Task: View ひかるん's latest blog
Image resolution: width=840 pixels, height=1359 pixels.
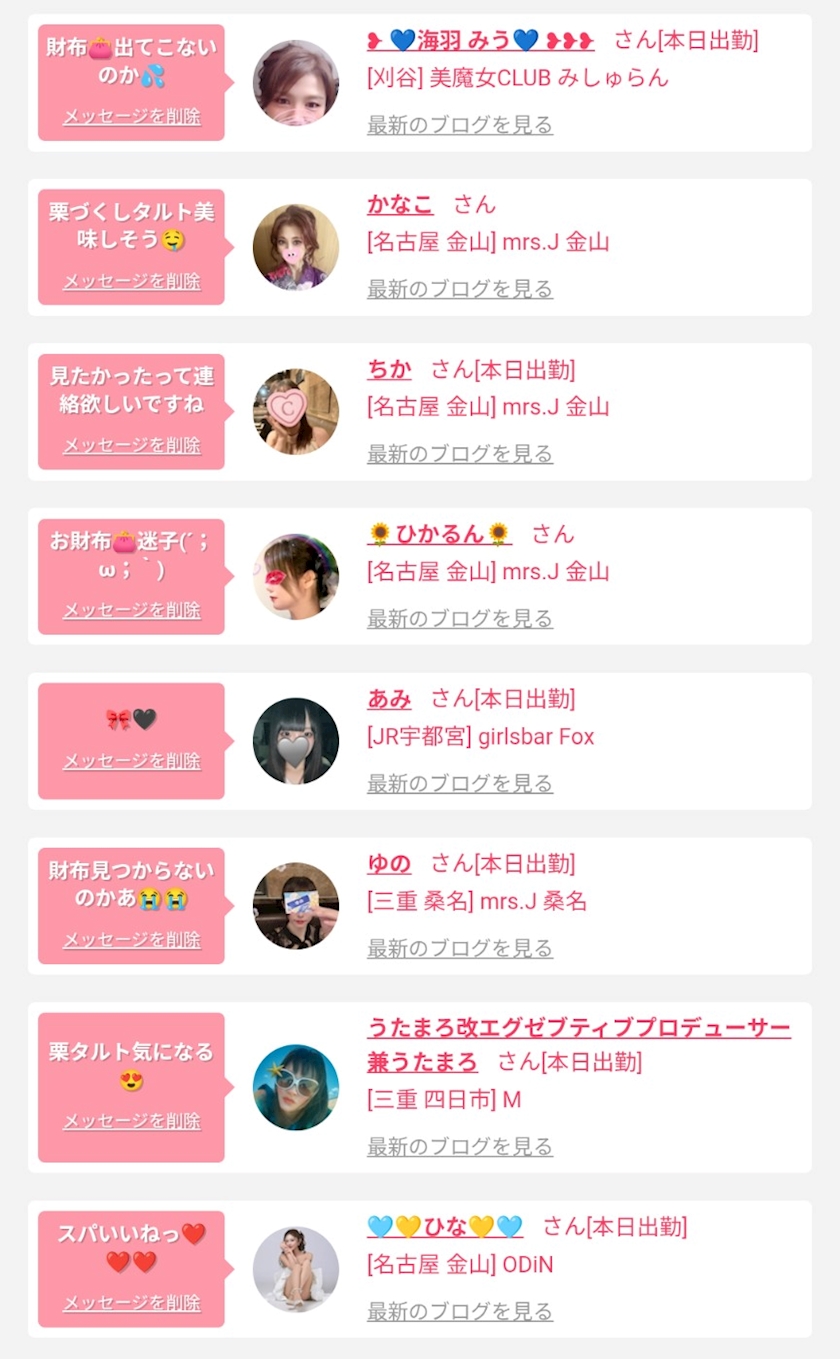Action: pos(460,619)
